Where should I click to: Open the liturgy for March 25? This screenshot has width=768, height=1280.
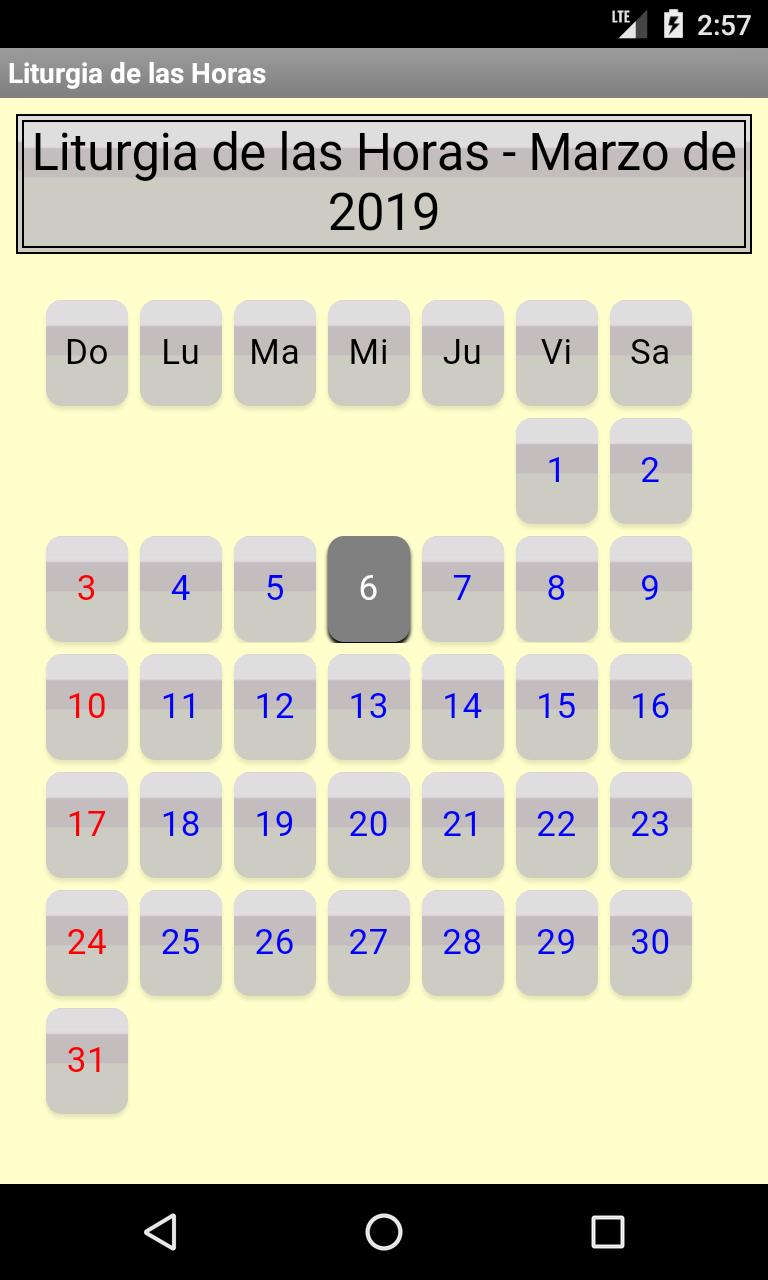pyautogui.click(x=180, y=943)
